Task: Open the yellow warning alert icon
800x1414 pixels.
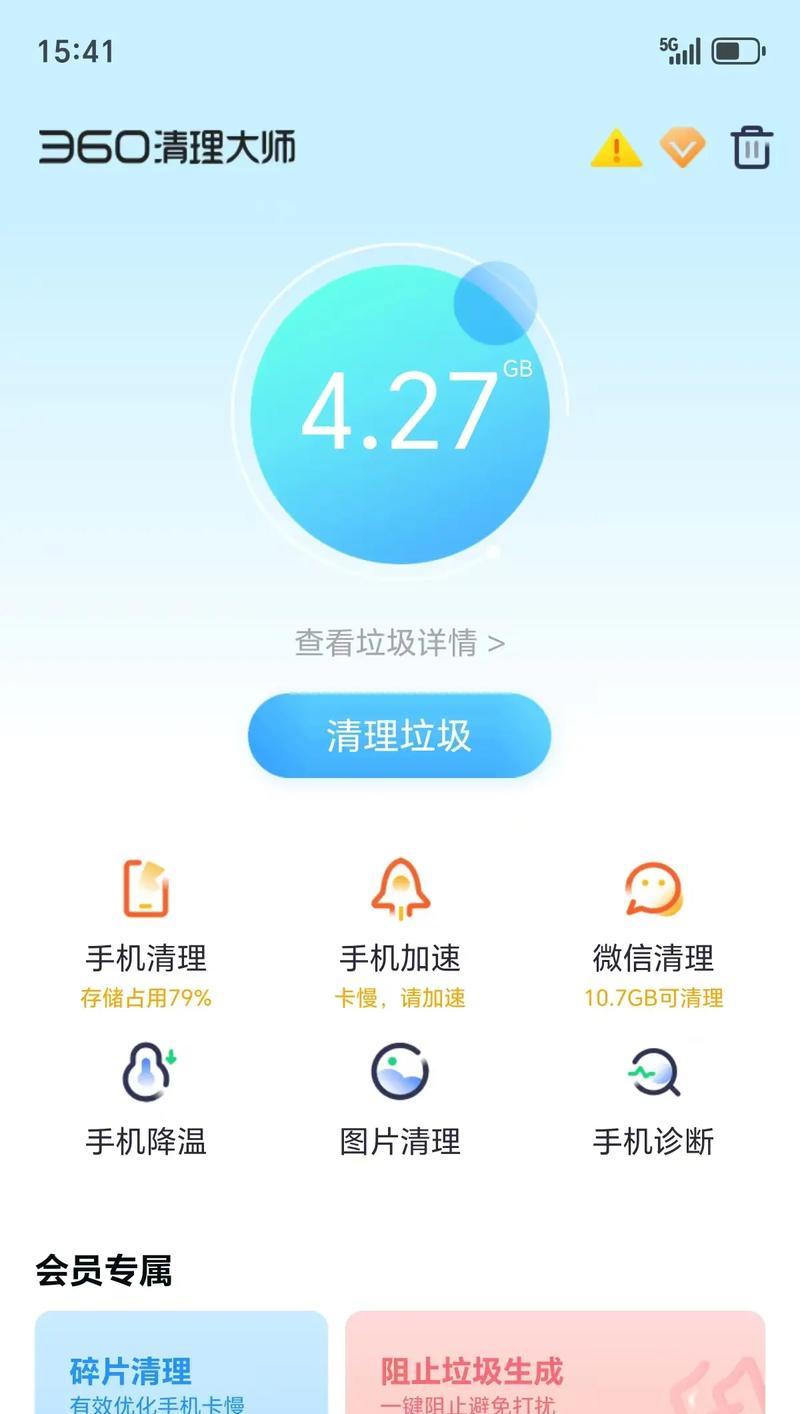Action: (616, 148)
